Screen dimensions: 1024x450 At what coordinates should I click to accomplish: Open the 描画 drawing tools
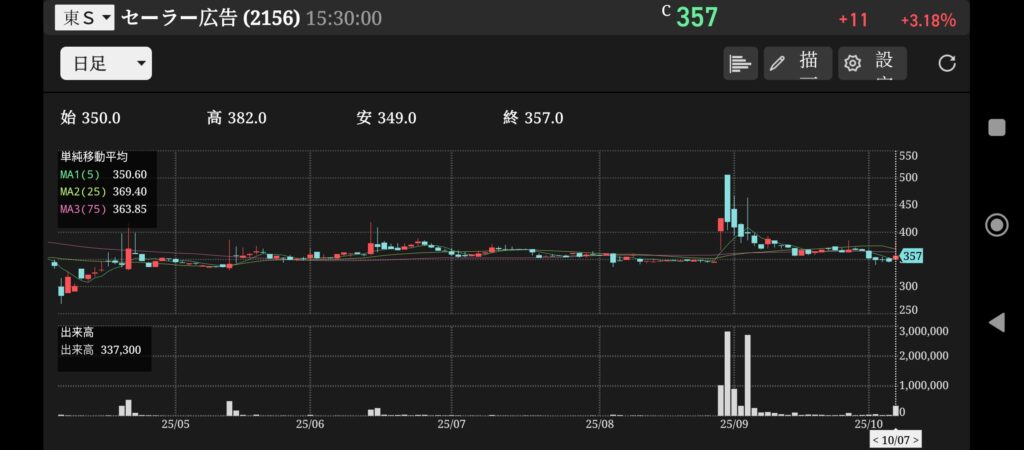[x=797, y=64]
